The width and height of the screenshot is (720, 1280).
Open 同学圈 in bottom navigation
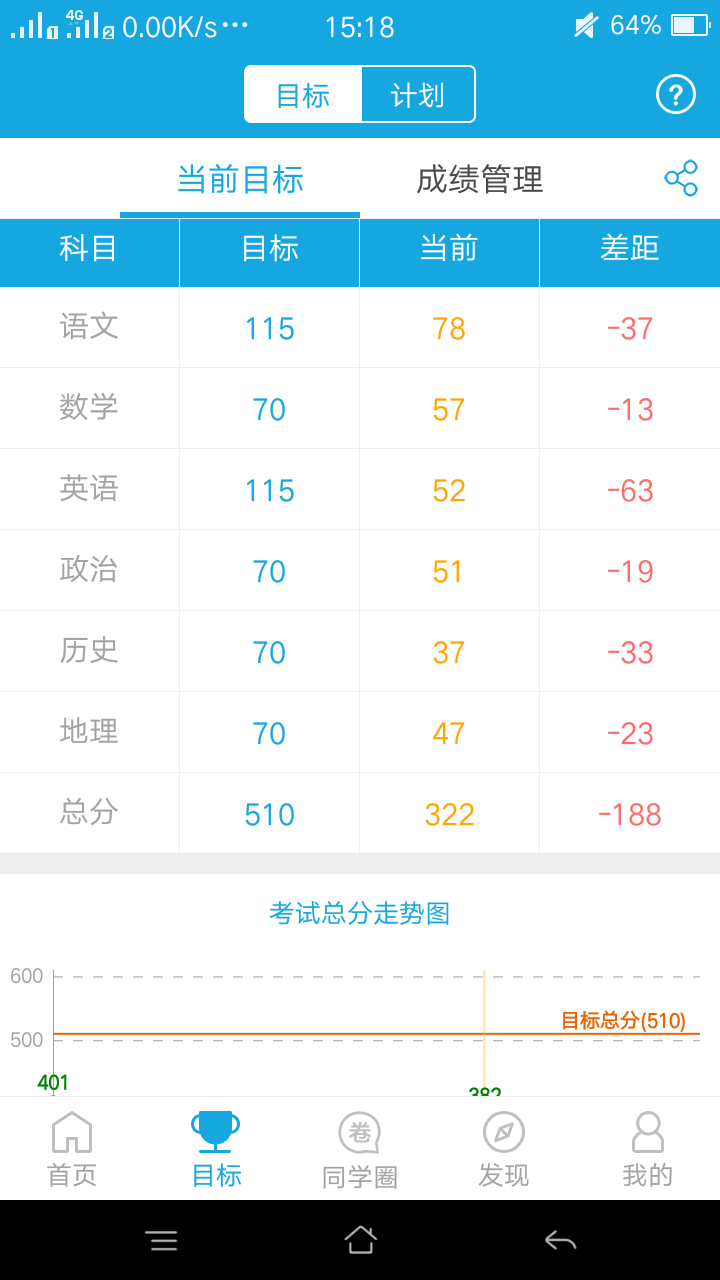(360, 1150)
